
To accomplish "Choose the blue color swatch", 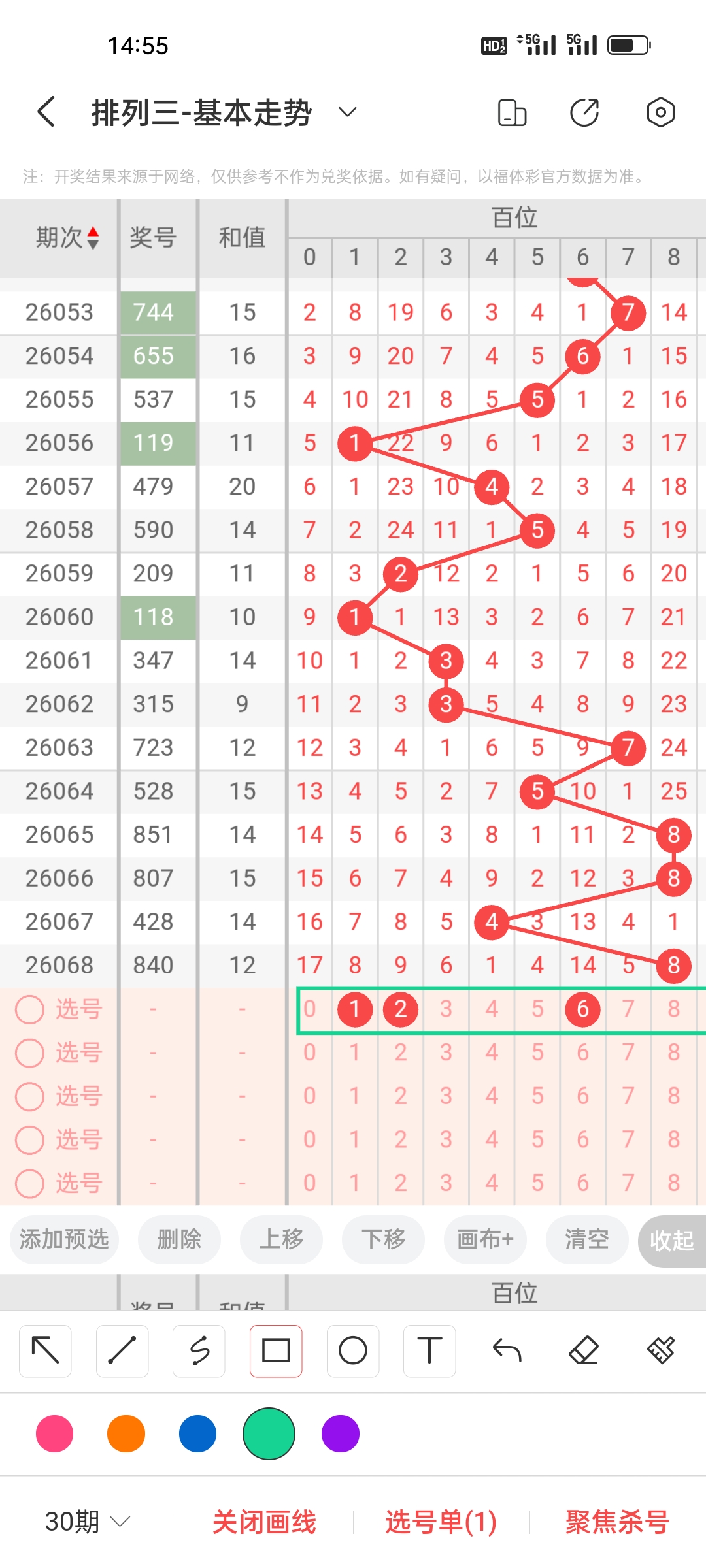I will point(197,1433).
